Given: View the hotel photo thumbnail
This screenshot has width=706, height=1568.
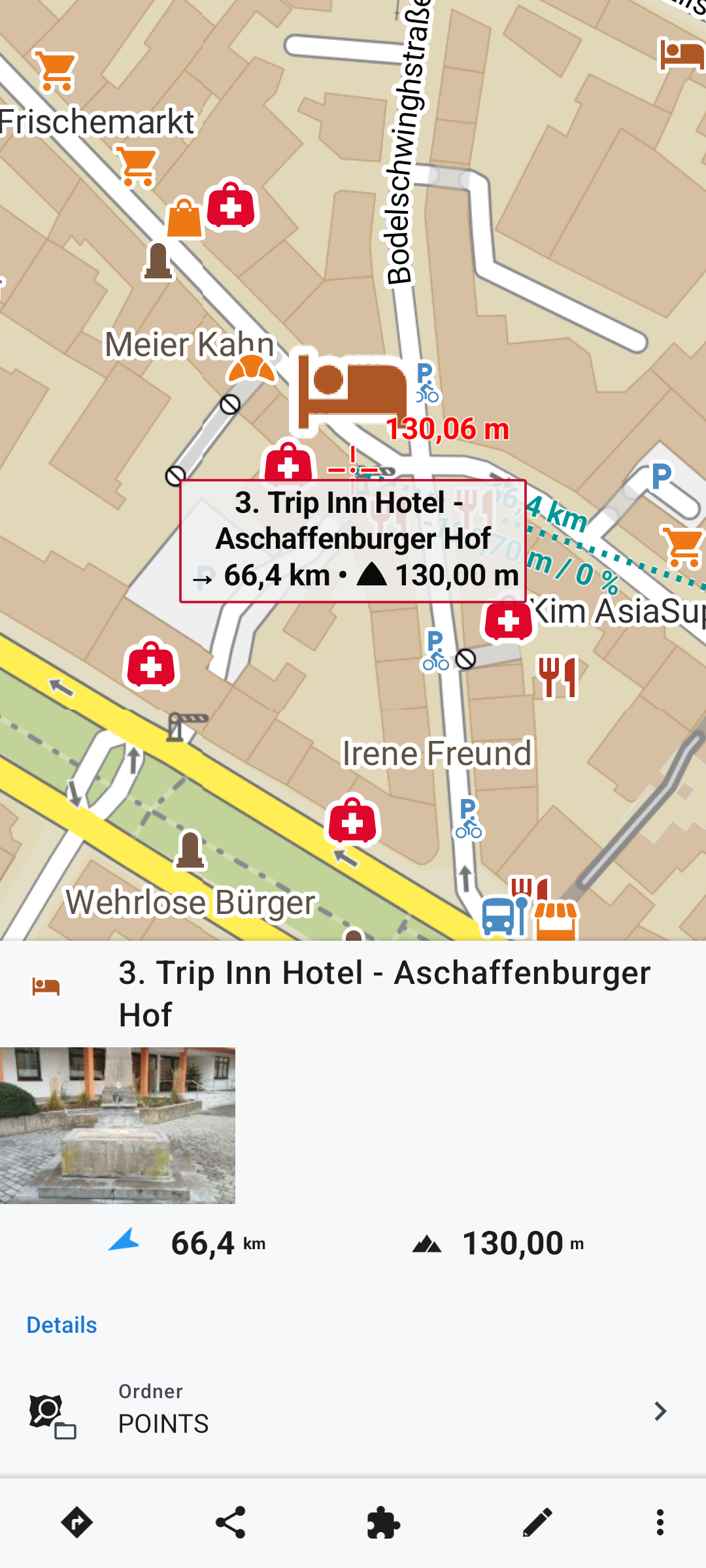Looking at the screenshot, I should click(118, 1125).
